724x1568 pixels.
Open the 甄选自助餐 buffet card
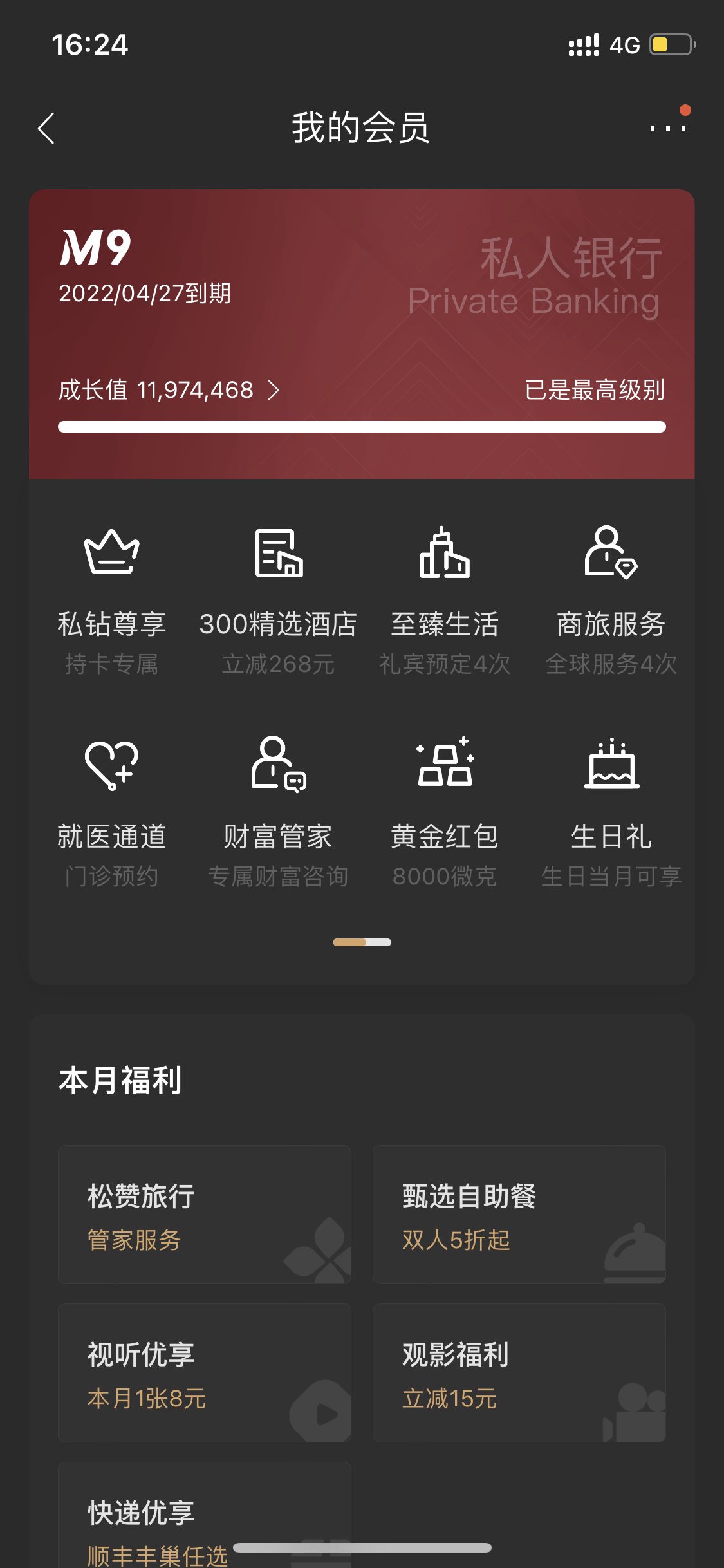point(519,1215)
